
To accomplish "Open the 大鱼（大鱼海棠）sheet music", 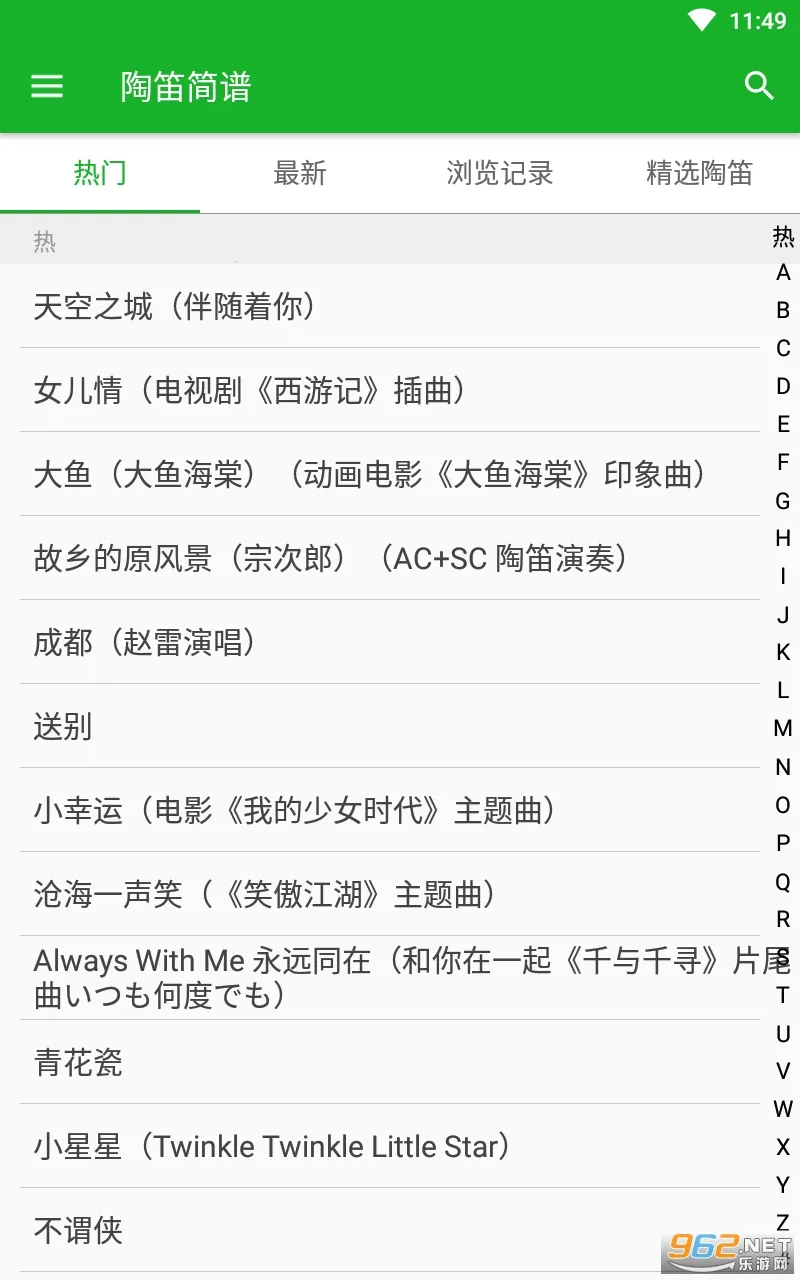I will (370, 474).
